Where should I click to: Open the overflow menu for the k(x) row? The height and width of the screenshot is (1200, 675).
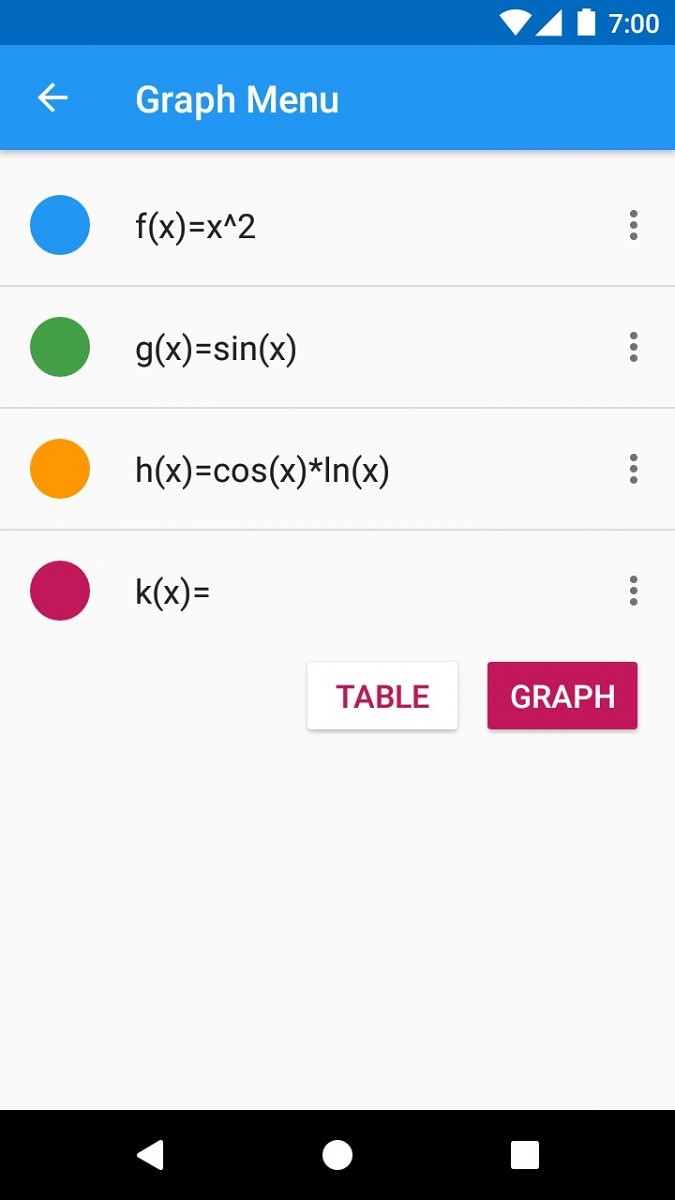[x=633, y=591]
